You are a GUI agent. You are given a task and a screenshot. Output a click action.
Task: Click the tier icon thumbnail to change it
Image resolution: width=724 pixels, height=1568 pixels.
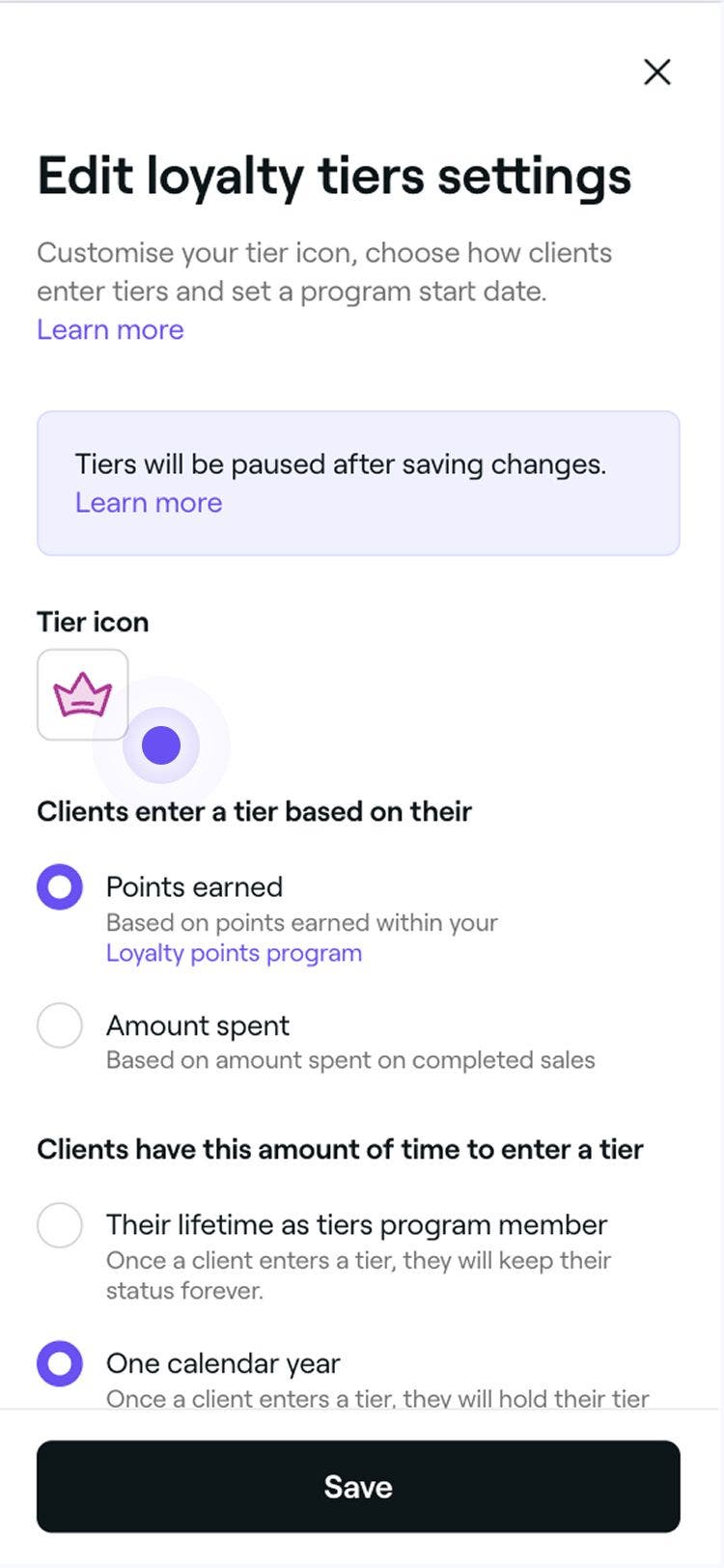82,694
